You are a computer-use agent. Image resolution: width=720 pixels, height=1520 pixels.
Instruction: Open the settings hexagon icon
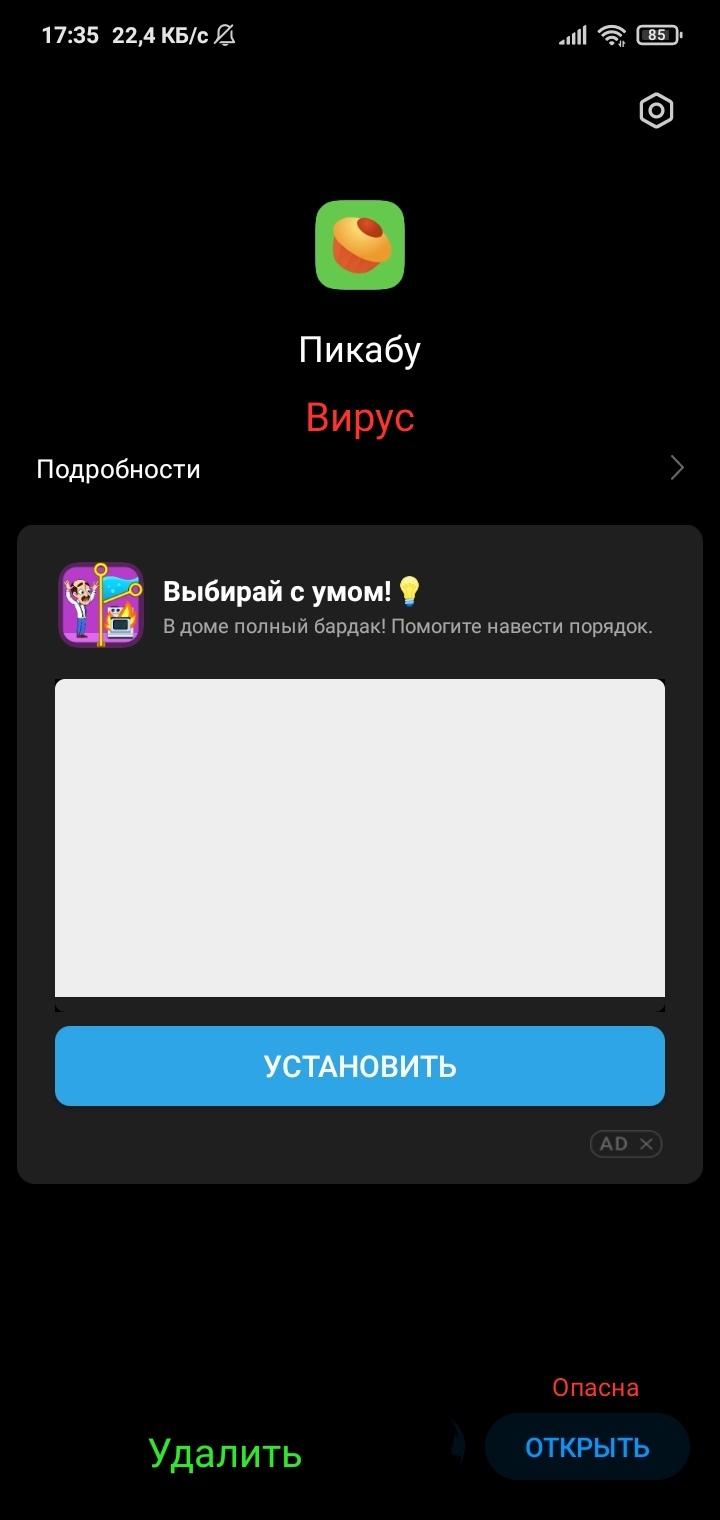tap(656, 111)
